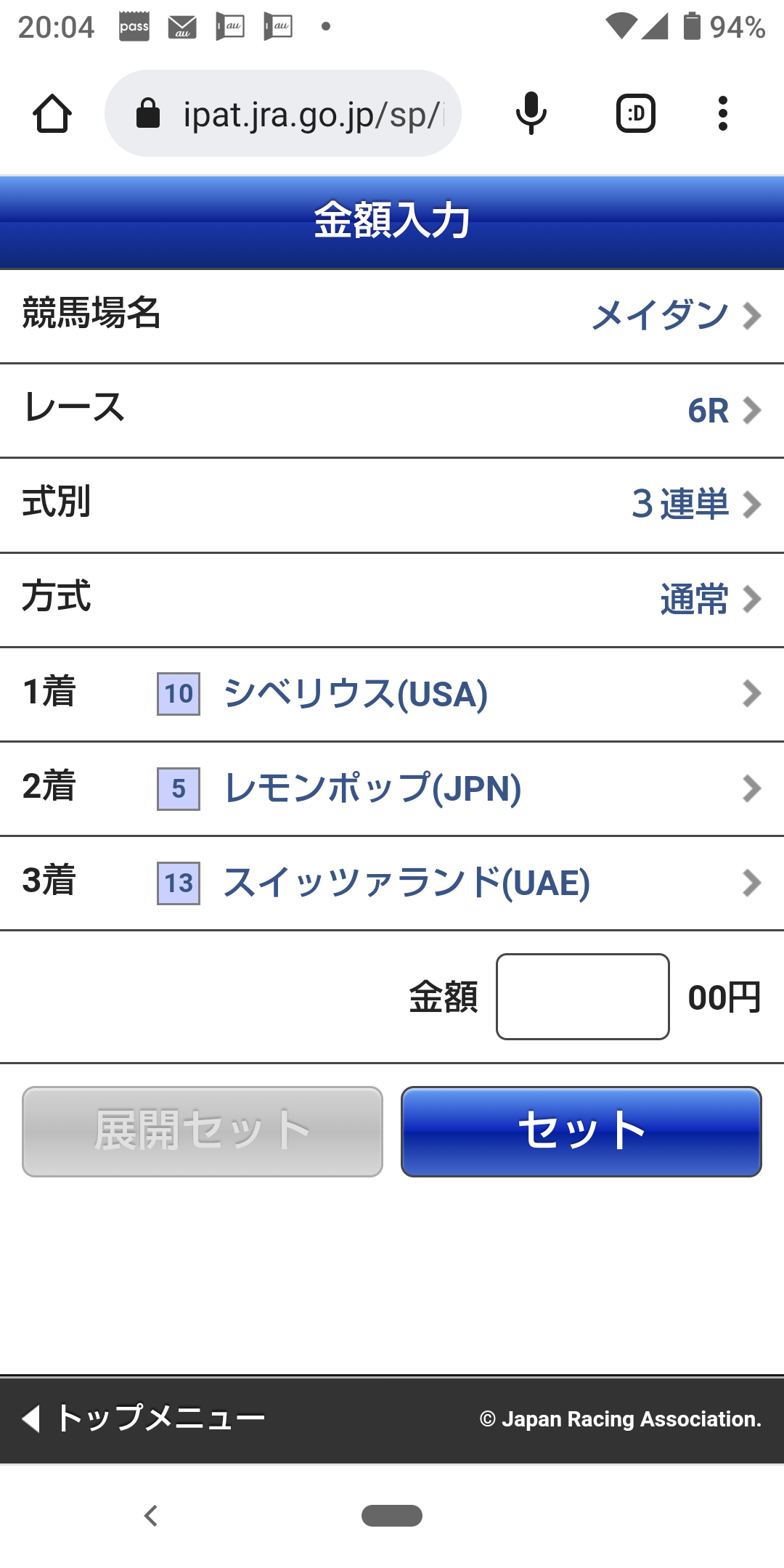Change 1着 pick シベリウス(USA)
Viewport: 784px width, 1568px height.
coord(392,694)
